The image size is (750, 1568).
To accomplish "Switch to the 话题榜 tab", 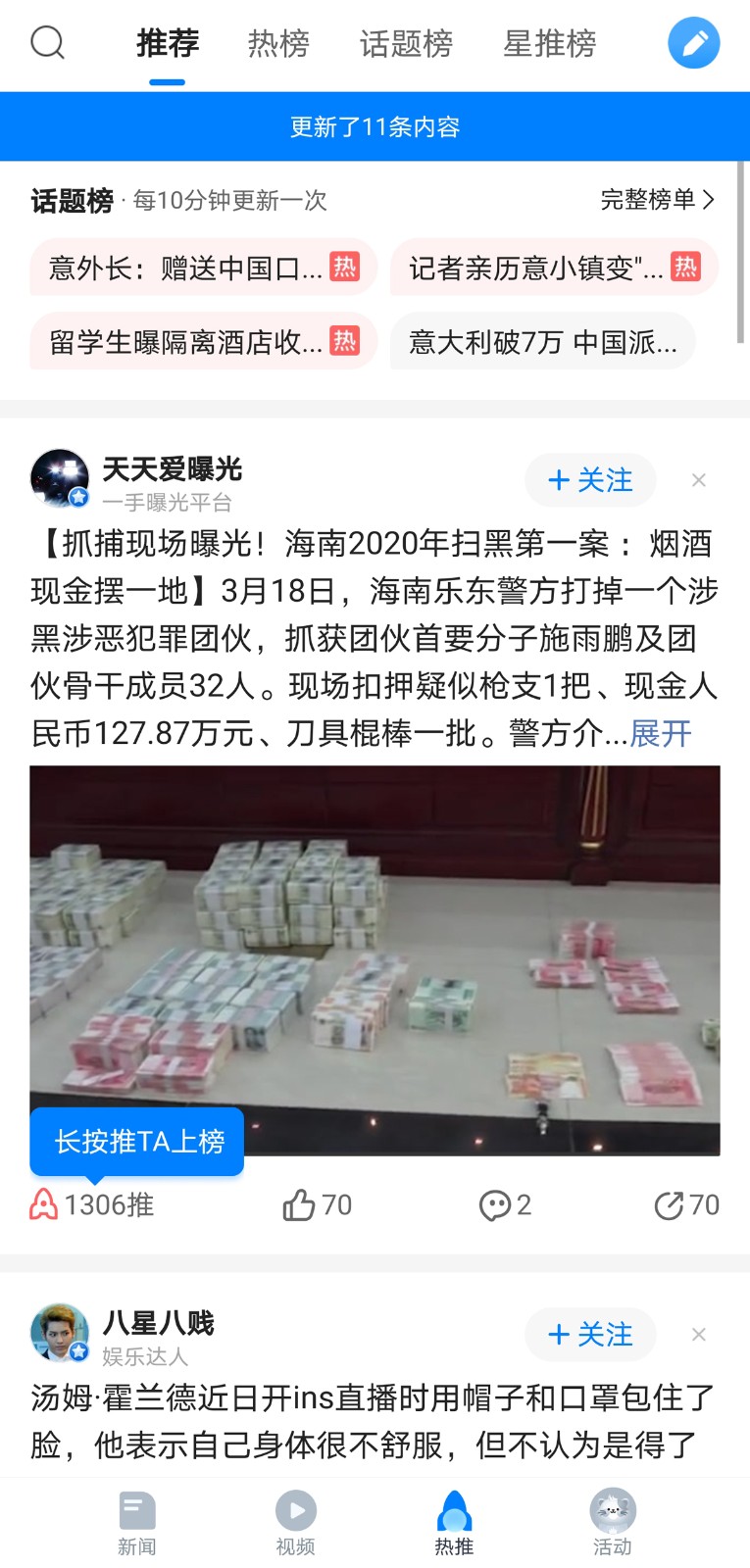I will coord(406,44).
